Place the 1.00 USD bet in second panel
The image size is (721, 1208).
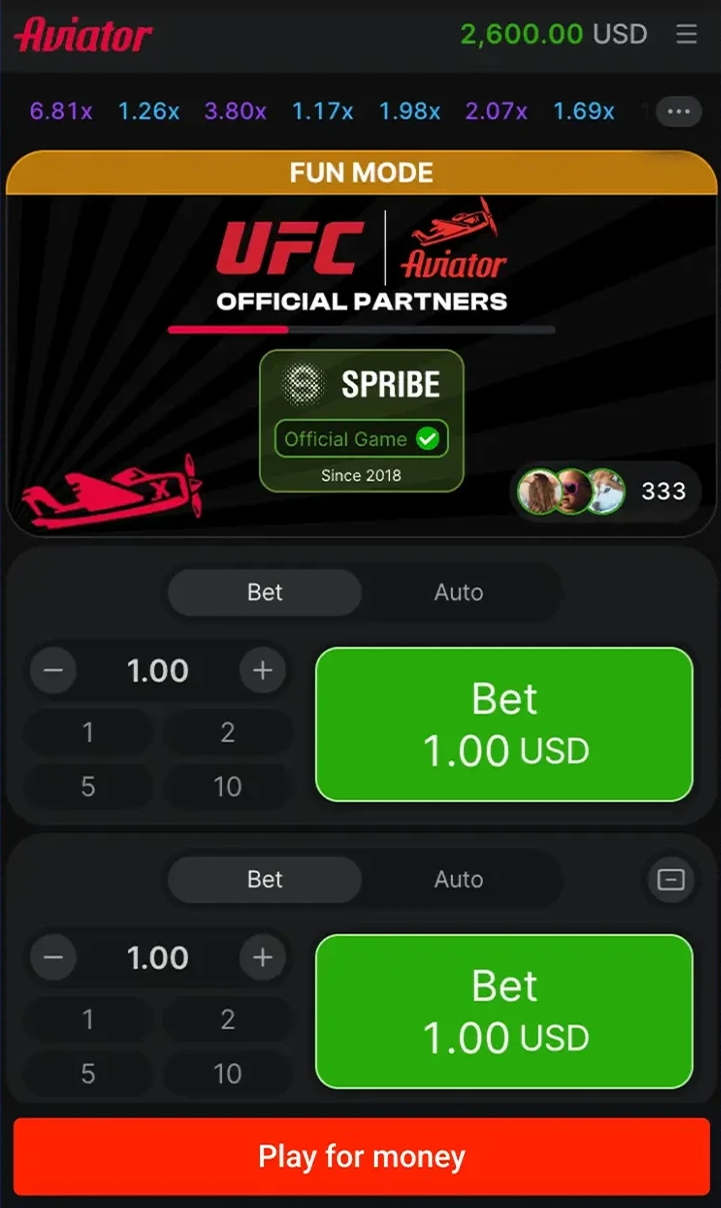[x=504, y=1012]
